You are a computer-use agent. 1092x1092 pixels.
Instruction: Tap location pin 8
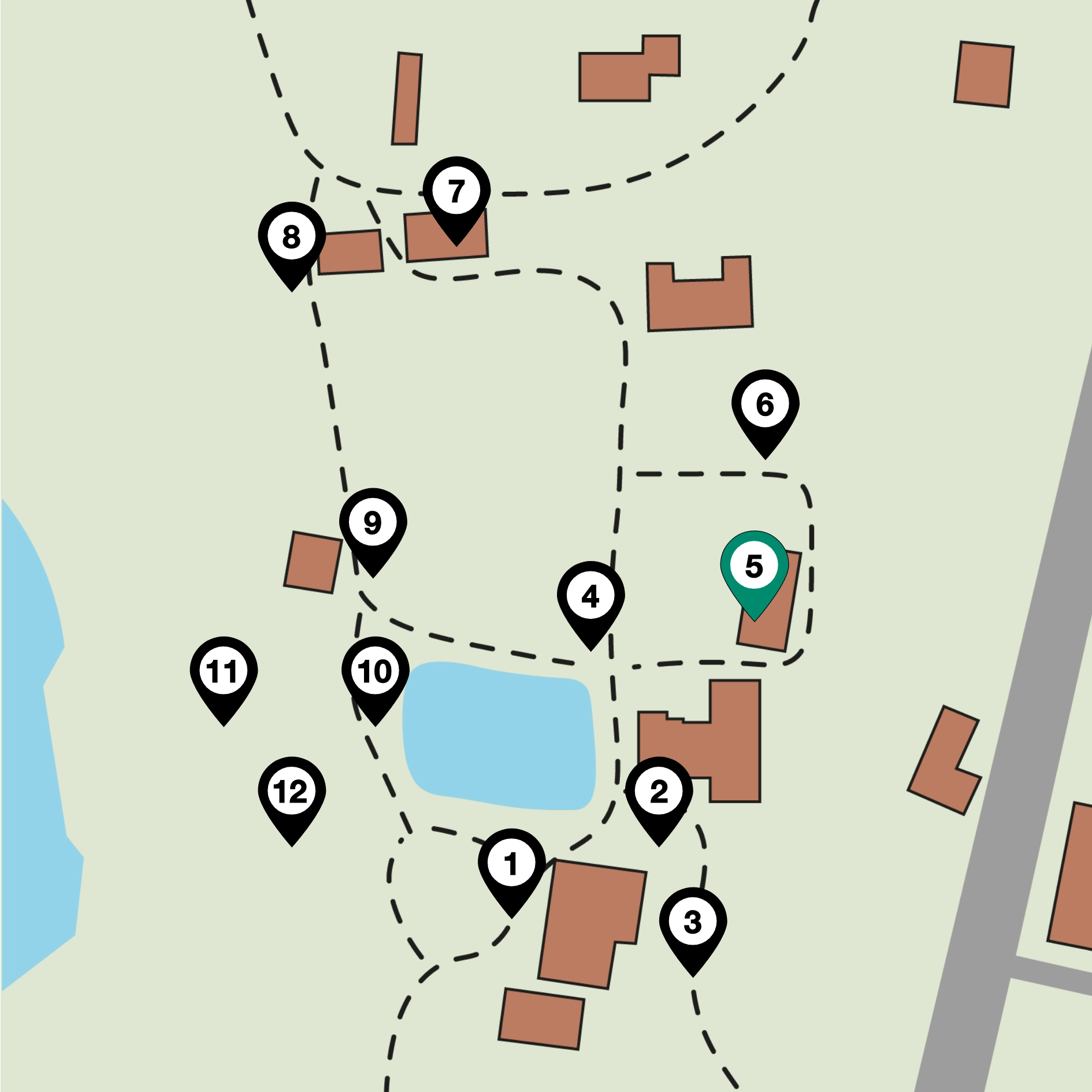[292, 237]
